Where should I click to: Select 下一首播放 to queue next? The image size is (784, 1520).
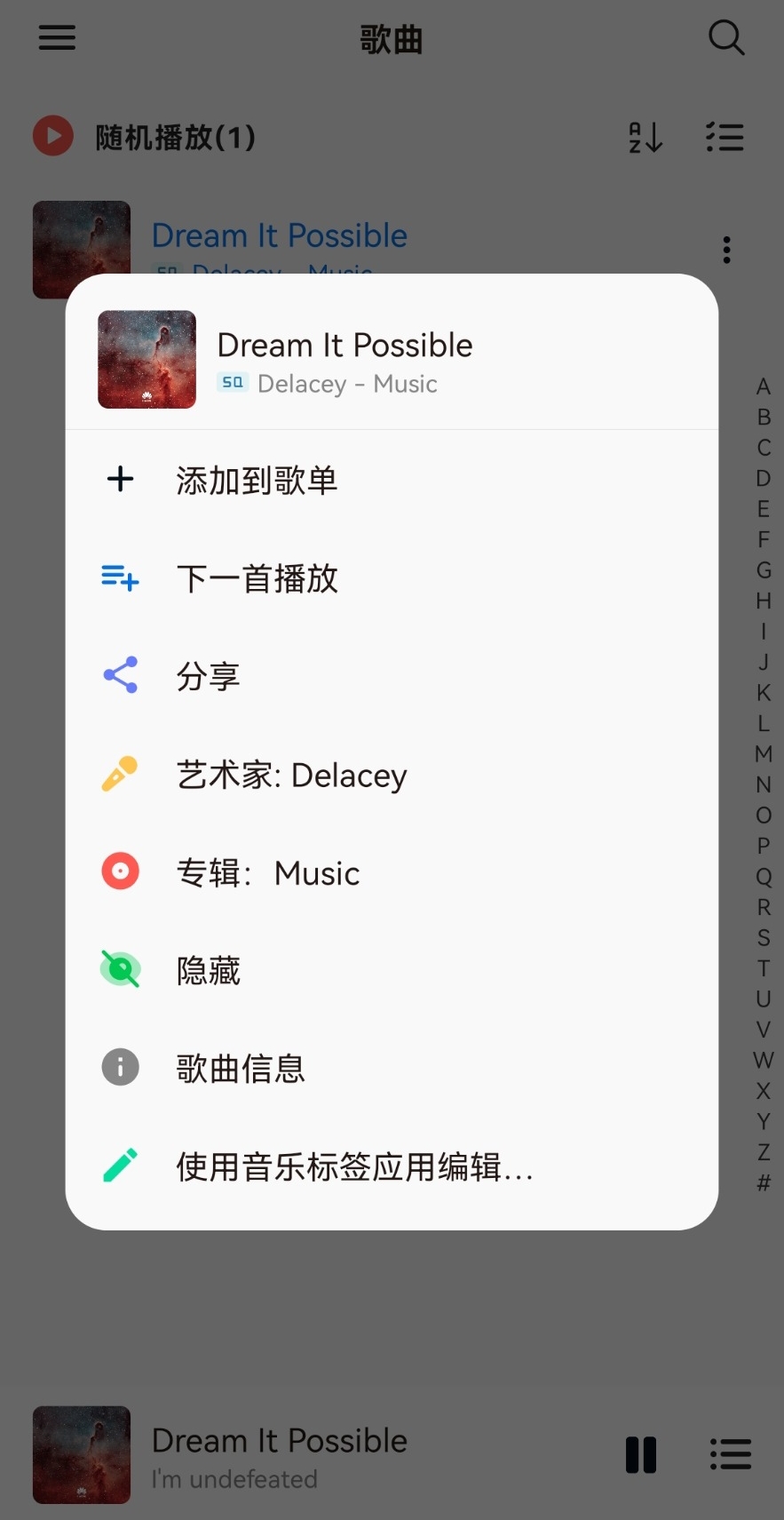tap(257, 577)
